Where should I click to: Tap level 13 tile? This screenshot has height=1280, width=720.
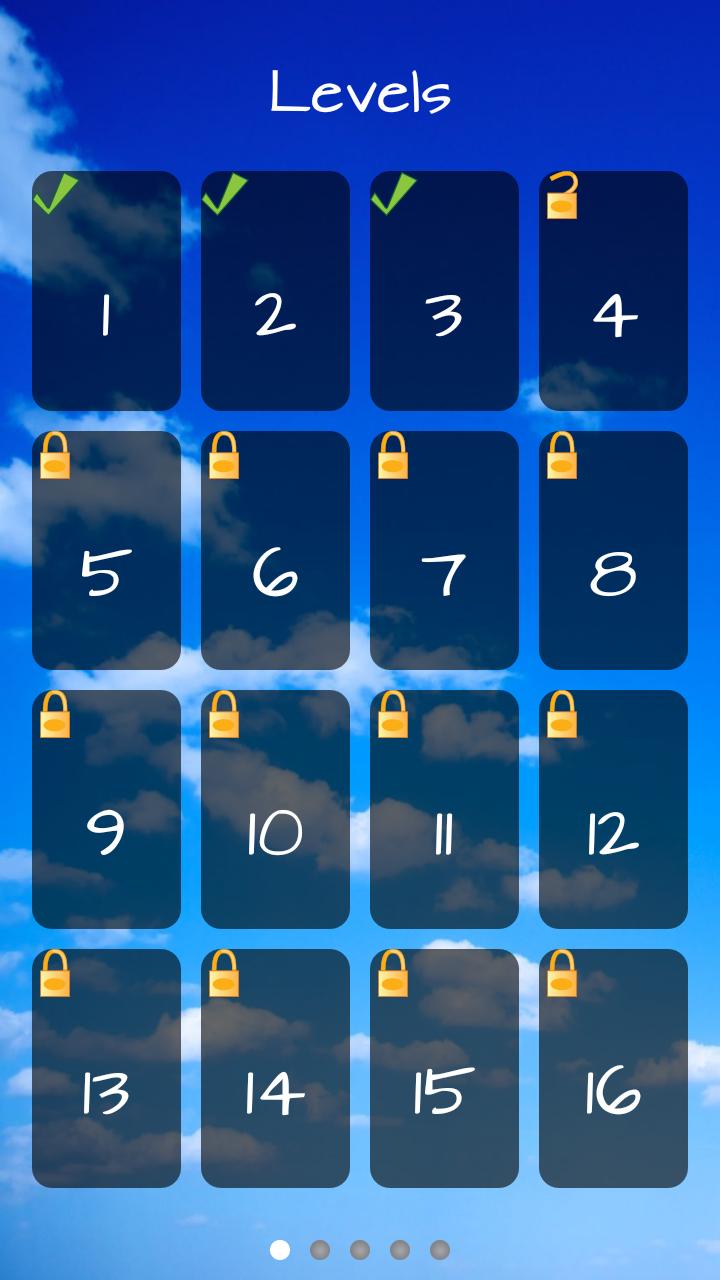click(x=106, y=1068)
